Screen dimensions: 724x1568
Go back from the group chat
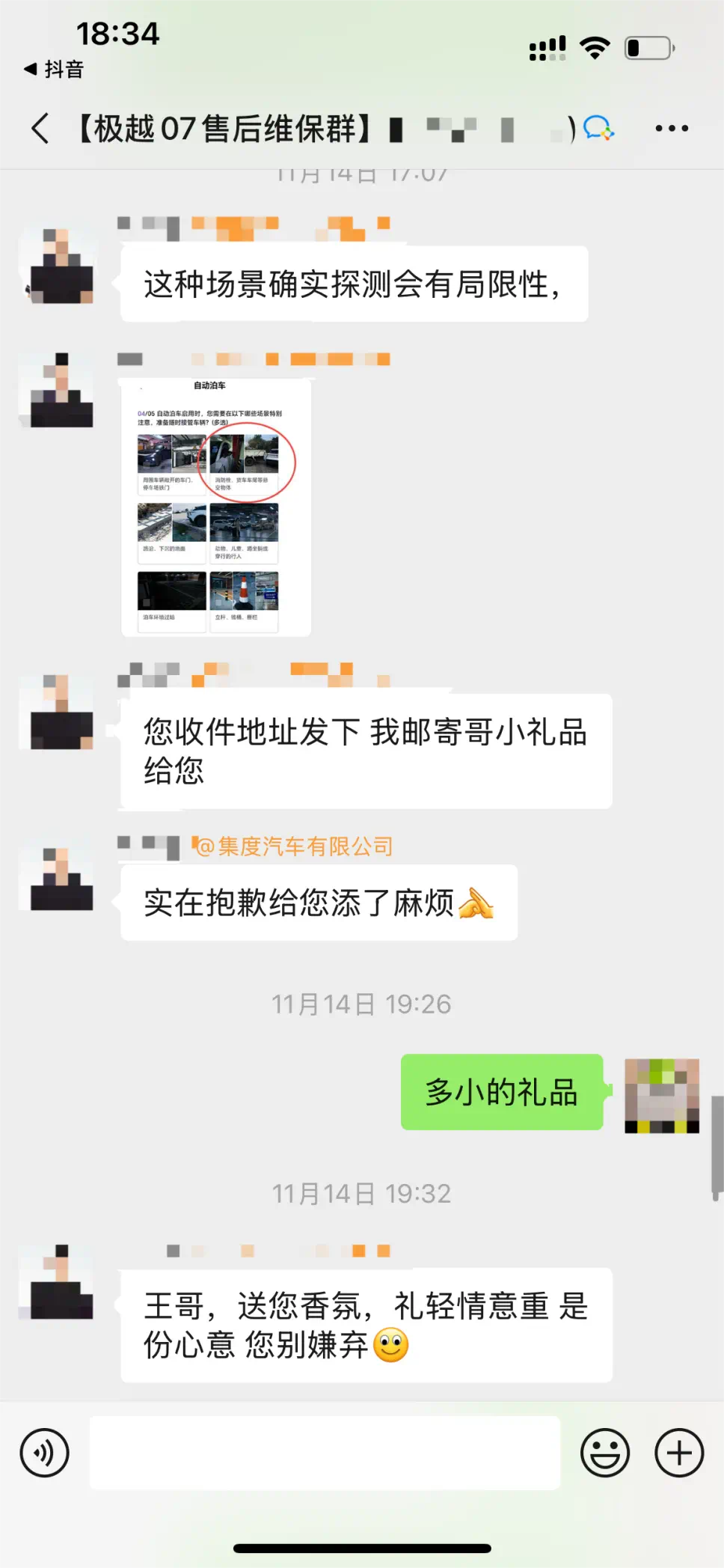point(40,128)
